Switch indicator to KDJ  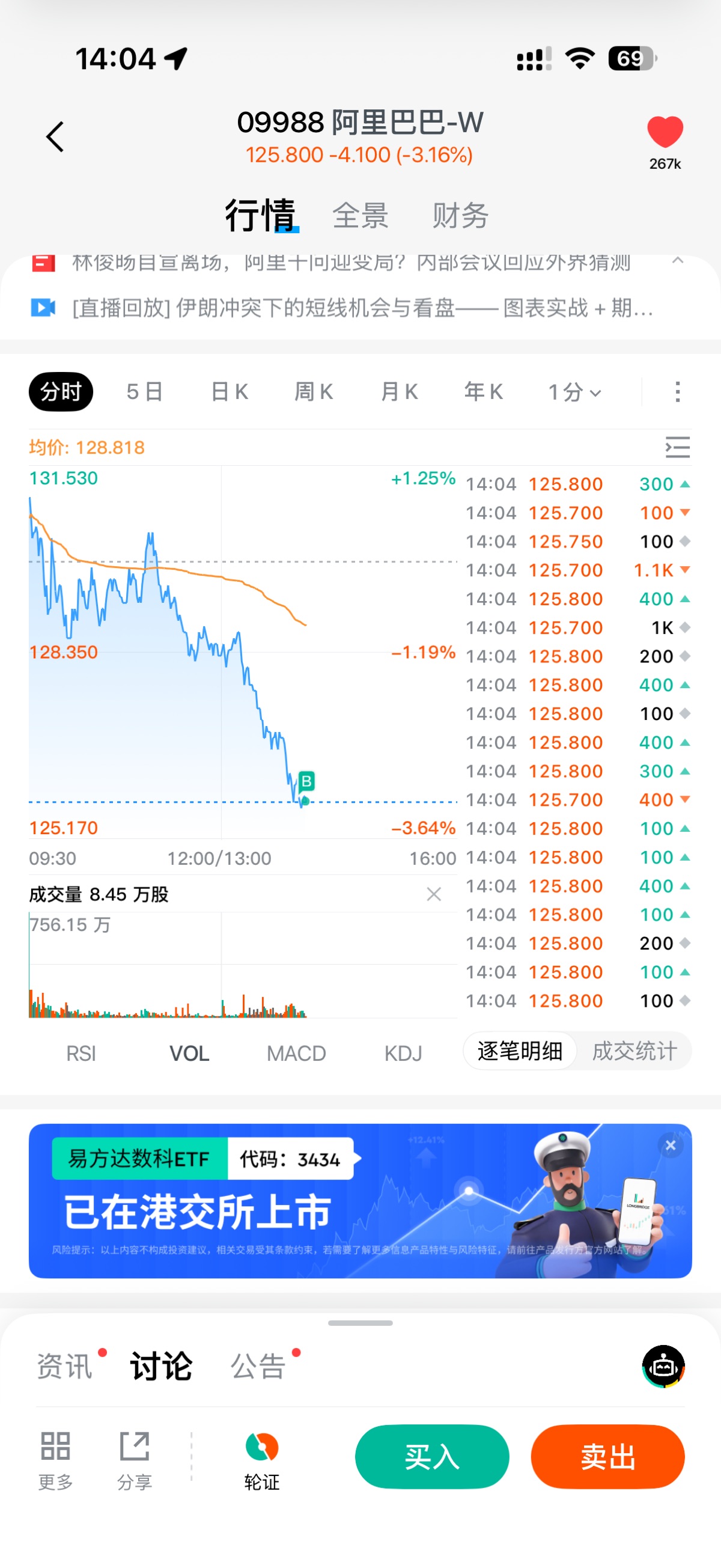(403, 1053)
